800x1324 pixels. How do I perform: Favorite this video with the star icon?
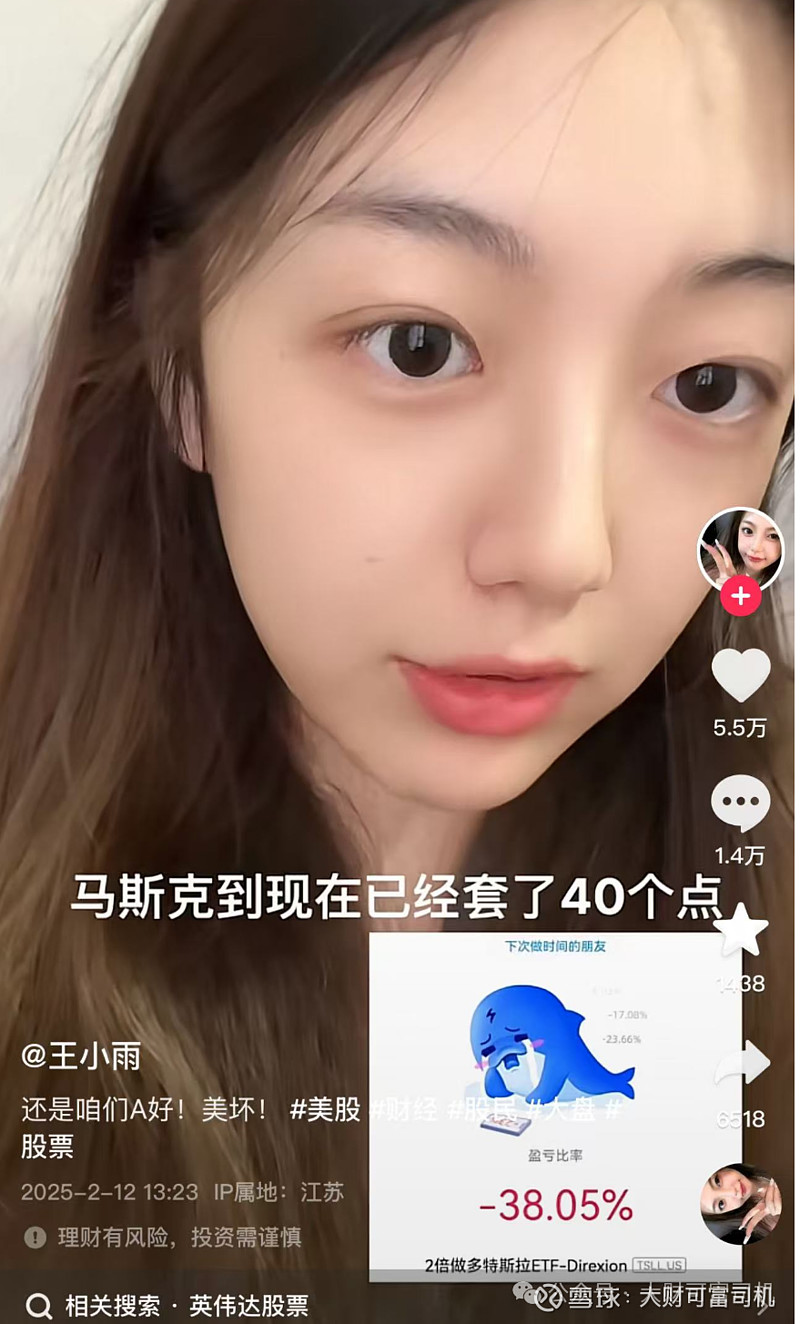pyautogui.click(x=741, y=930)
